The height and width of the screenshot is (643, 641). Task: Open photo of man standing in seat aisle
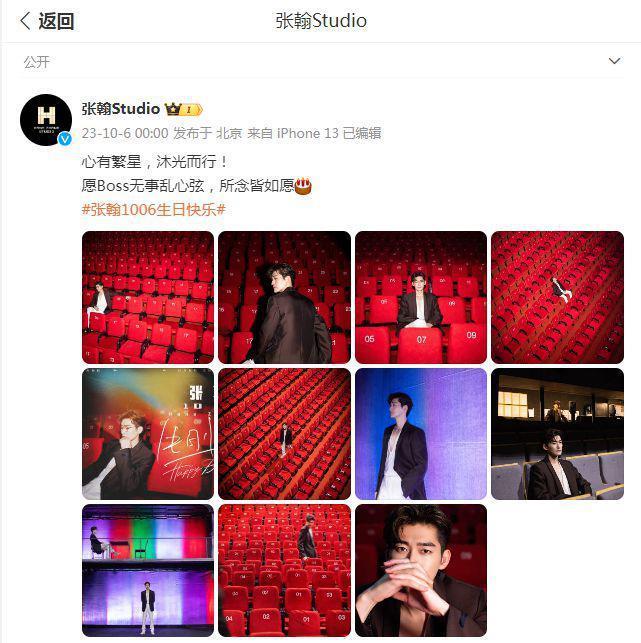(x=284, y=434)
